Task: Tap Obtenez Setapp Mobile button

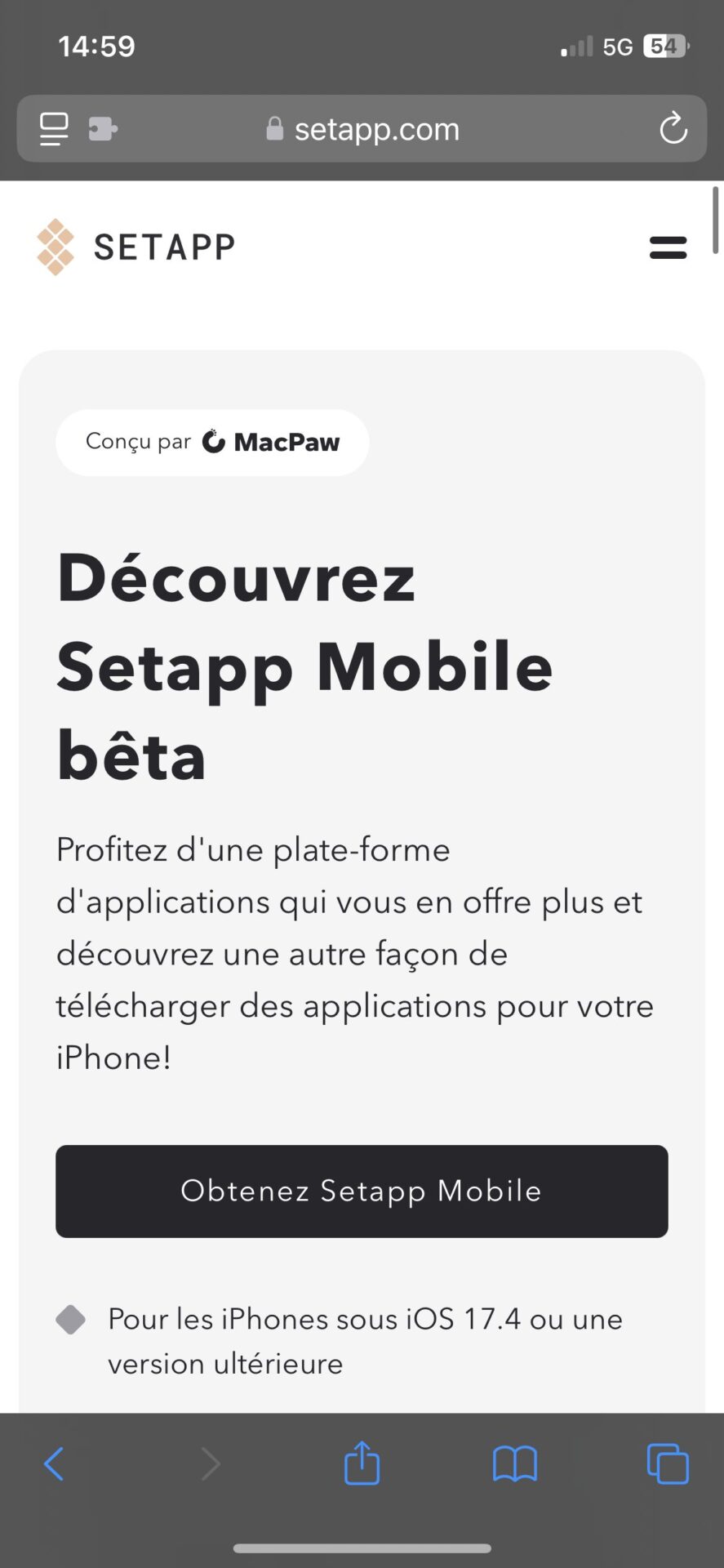Action: tap(362, 1191)
